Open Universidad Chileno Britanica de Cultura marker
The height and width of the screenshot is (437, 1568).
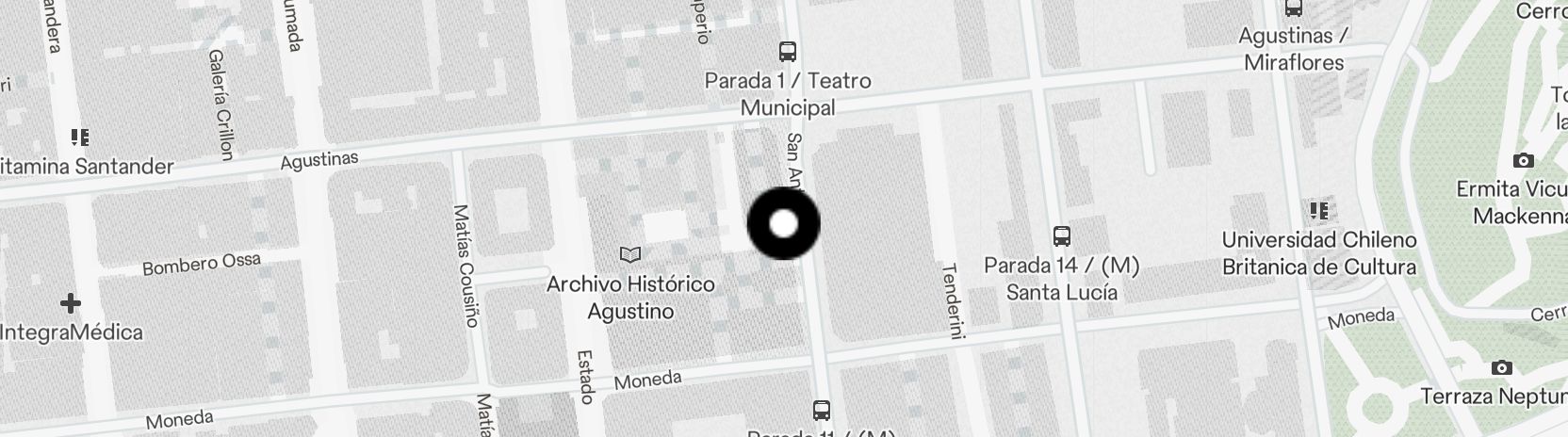pos(1318,210)
